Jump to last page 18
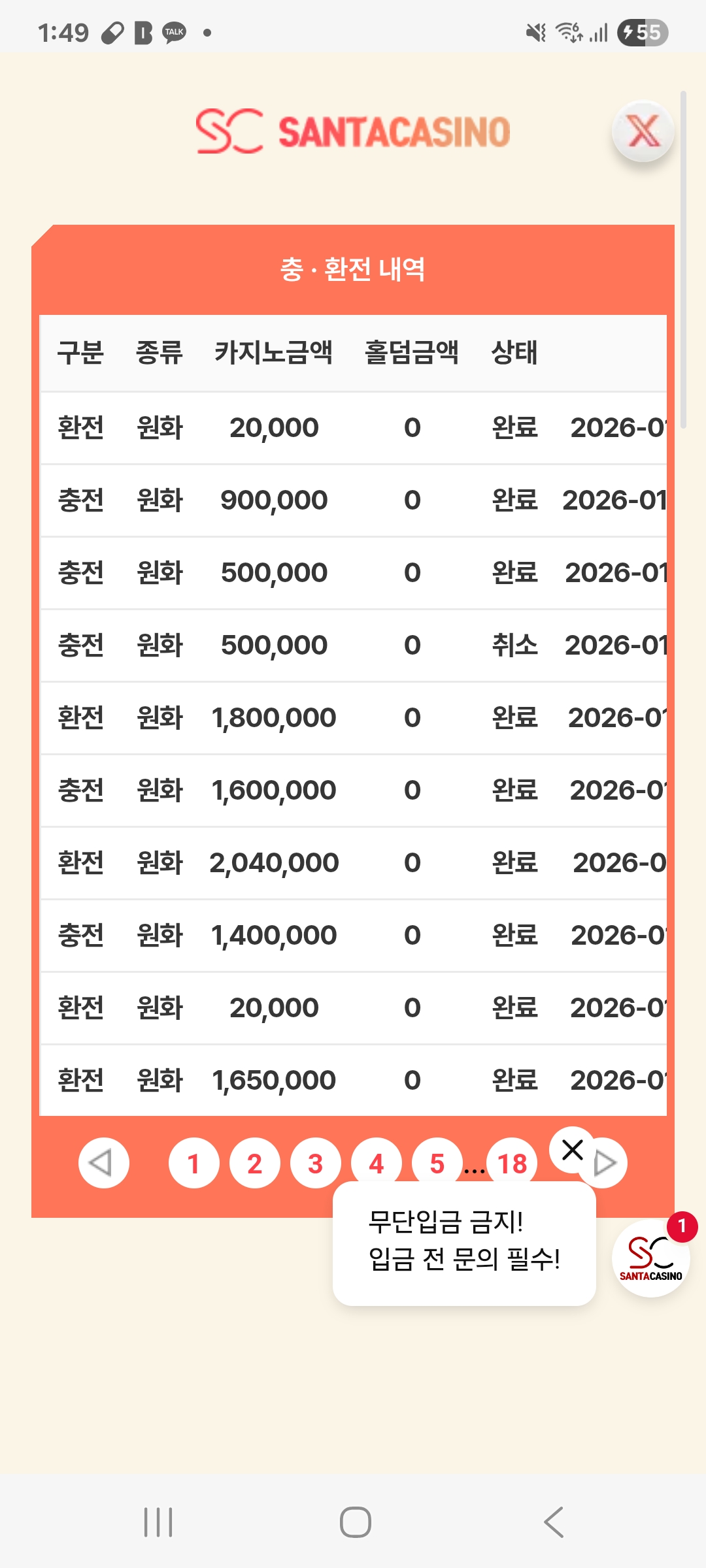 [512, 1162]
